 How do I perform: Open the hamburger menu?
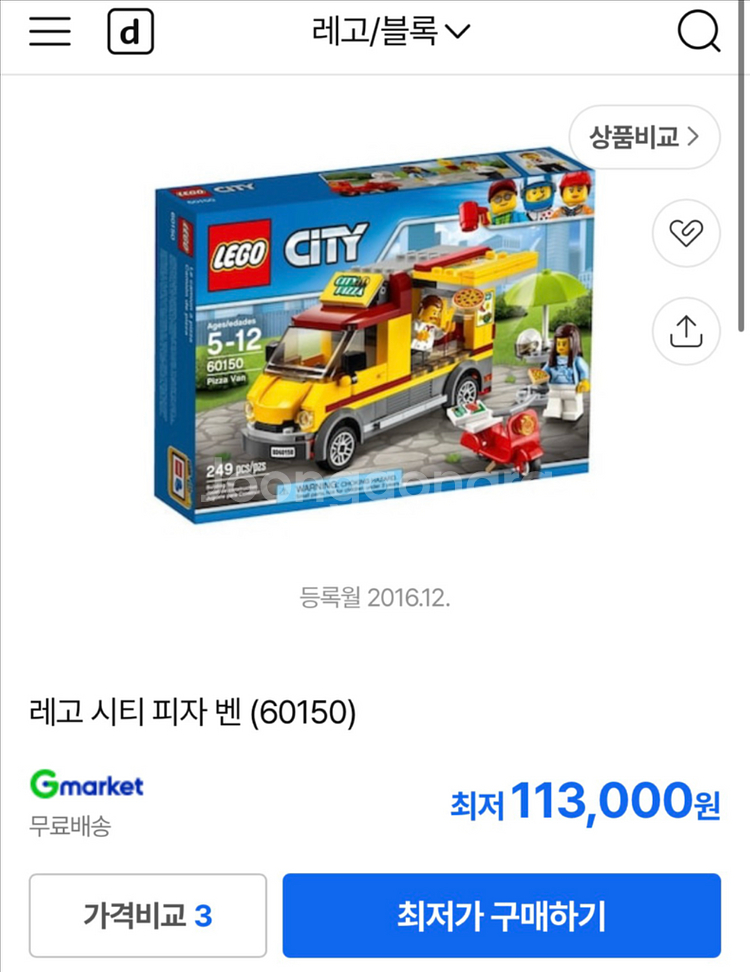click(49, 32)
